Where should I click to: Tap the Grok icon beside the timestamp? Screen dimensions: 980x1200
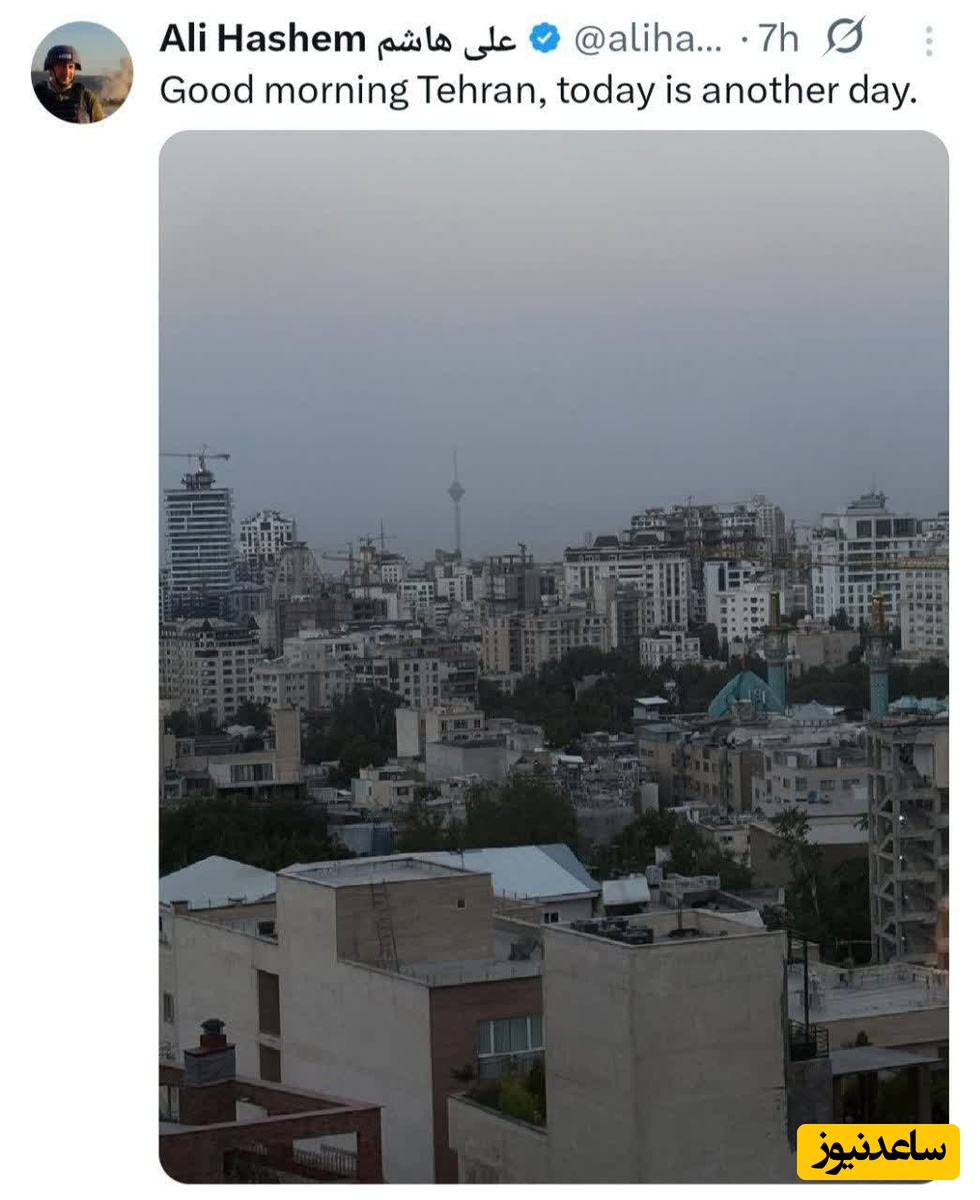click(843, 39)
